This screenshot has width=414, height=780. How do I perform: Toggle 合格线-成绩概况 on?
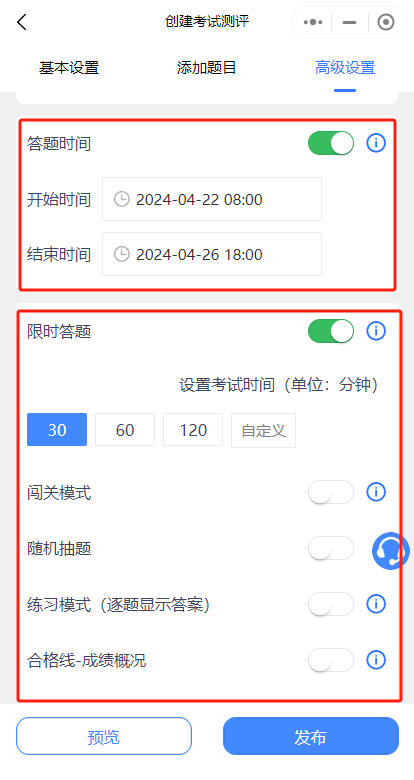[331, 660]
